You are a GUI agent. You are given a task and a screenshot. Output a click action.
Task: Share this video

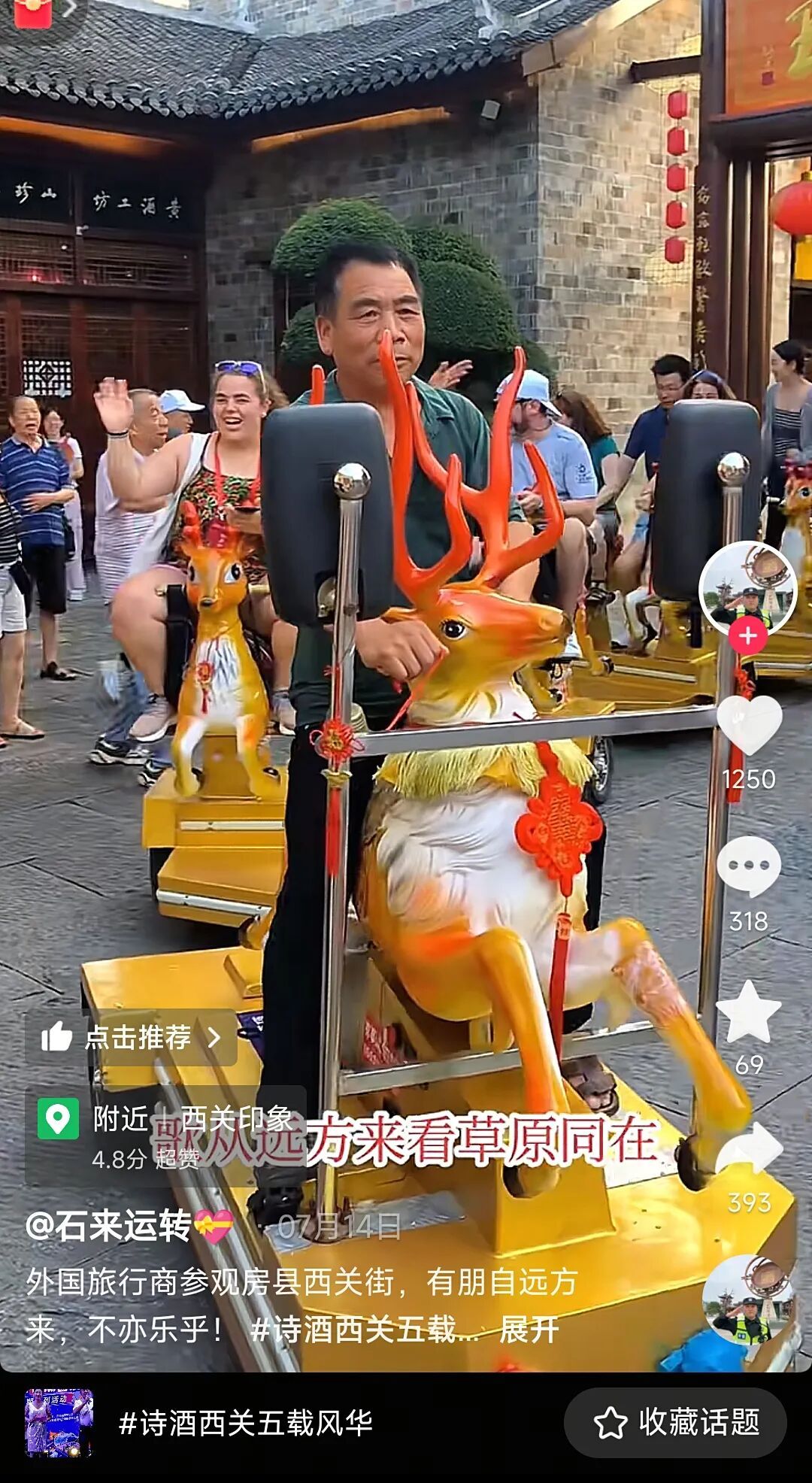coord(749,1149)
